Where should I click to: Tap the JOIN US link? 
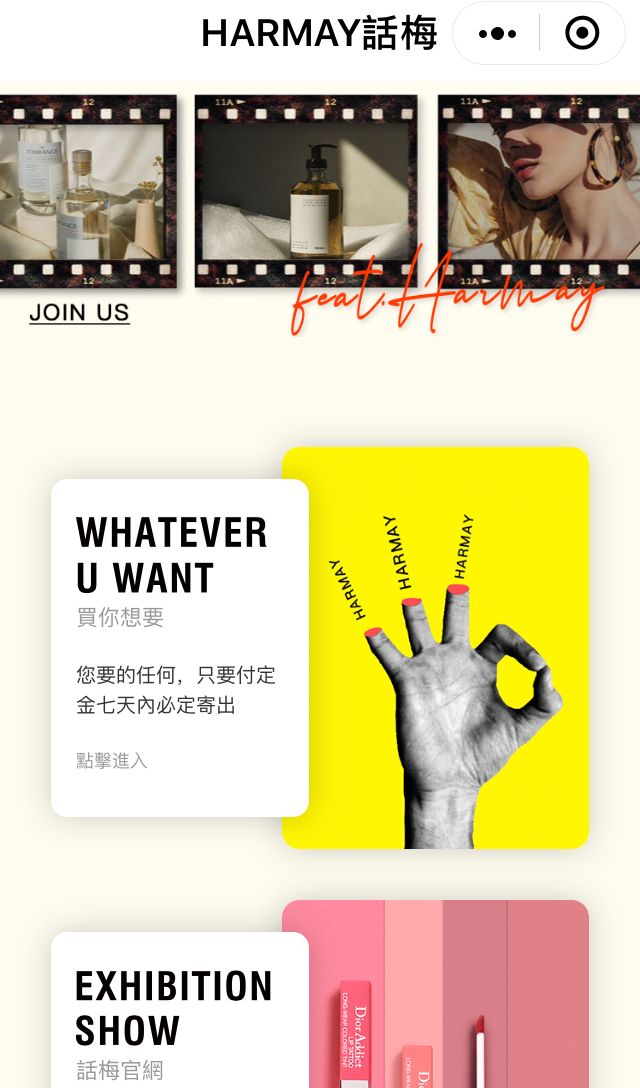79,313
